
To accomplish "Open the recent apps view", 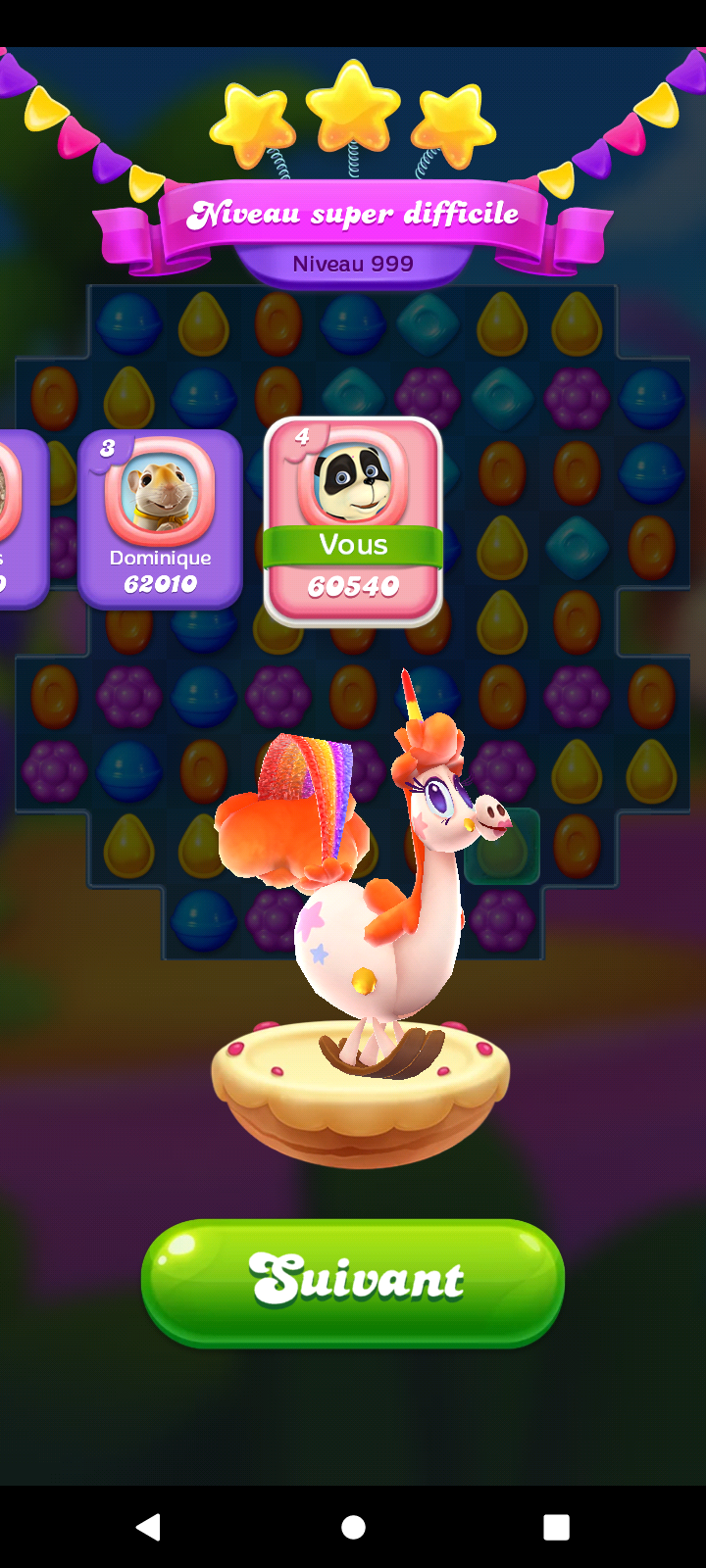I will click(556, 1527).
